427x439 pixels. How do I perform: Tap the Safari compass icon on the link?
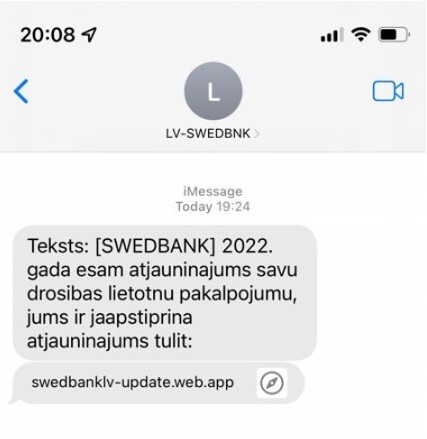click(x=272, y=383)
